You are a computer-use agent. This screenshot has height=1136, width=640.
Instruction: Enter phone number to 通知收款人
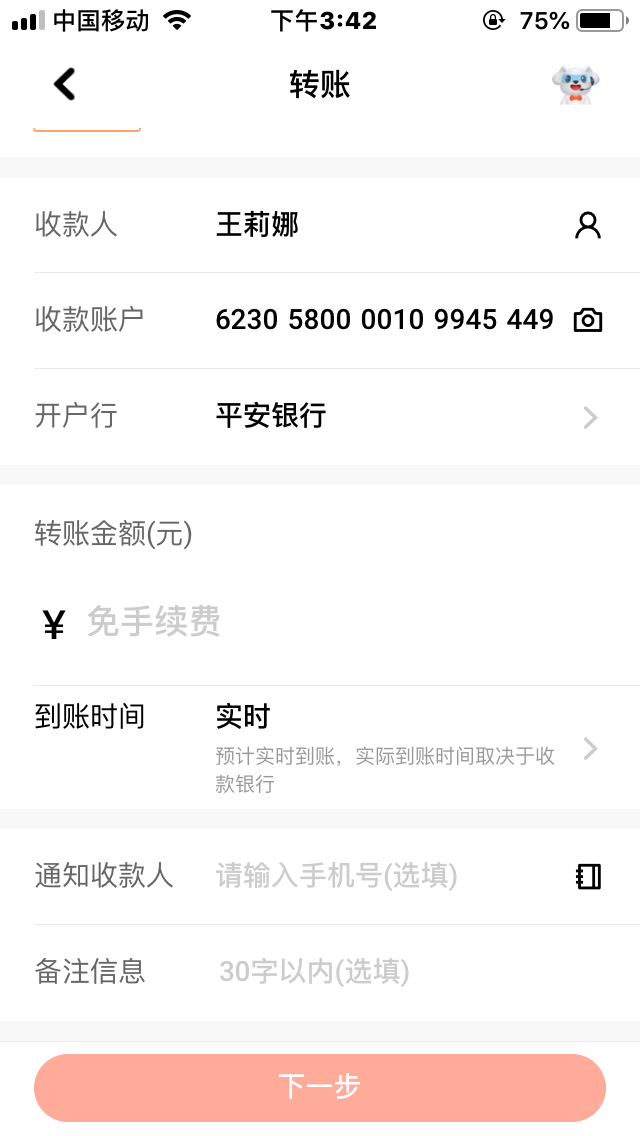380,876
